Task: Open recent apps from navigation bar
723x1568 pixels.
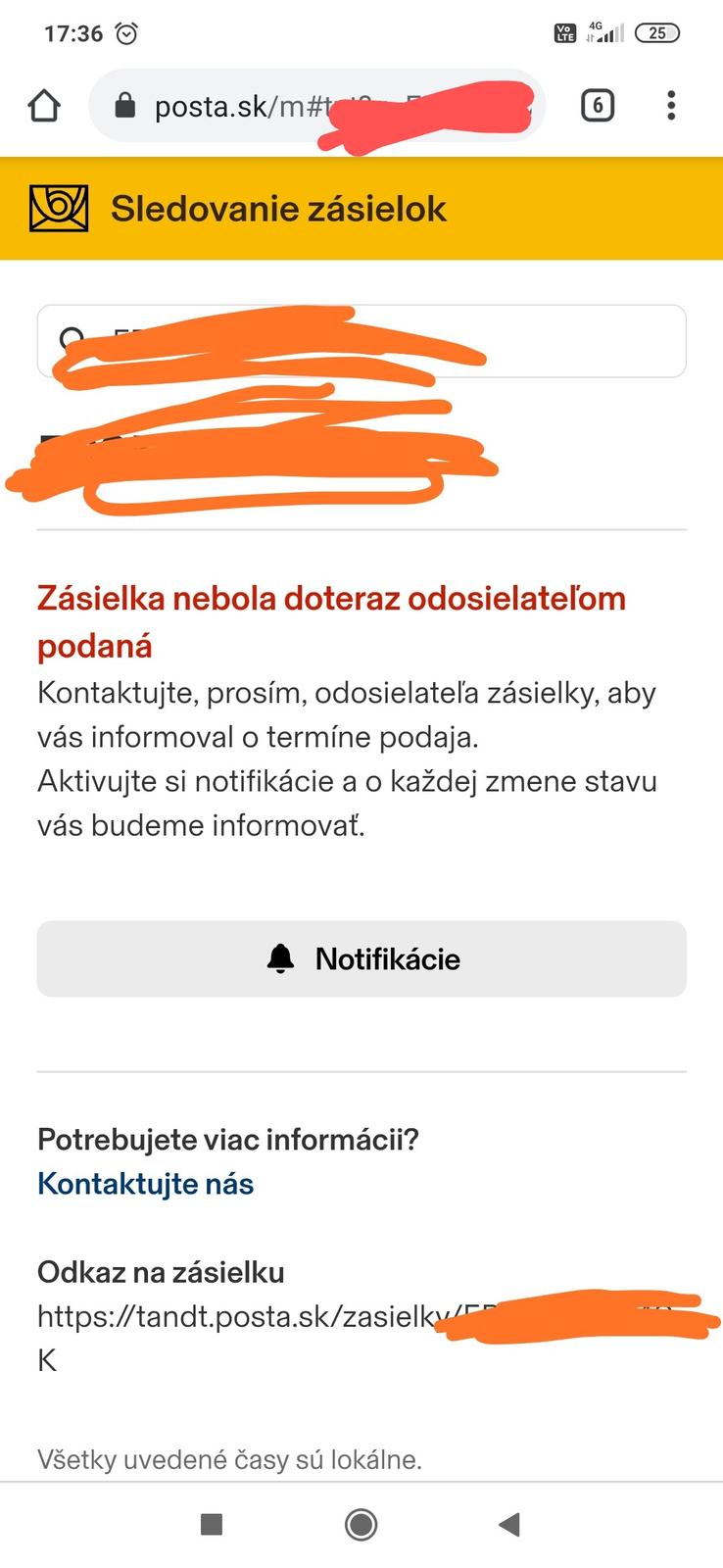Action: 212,1524
